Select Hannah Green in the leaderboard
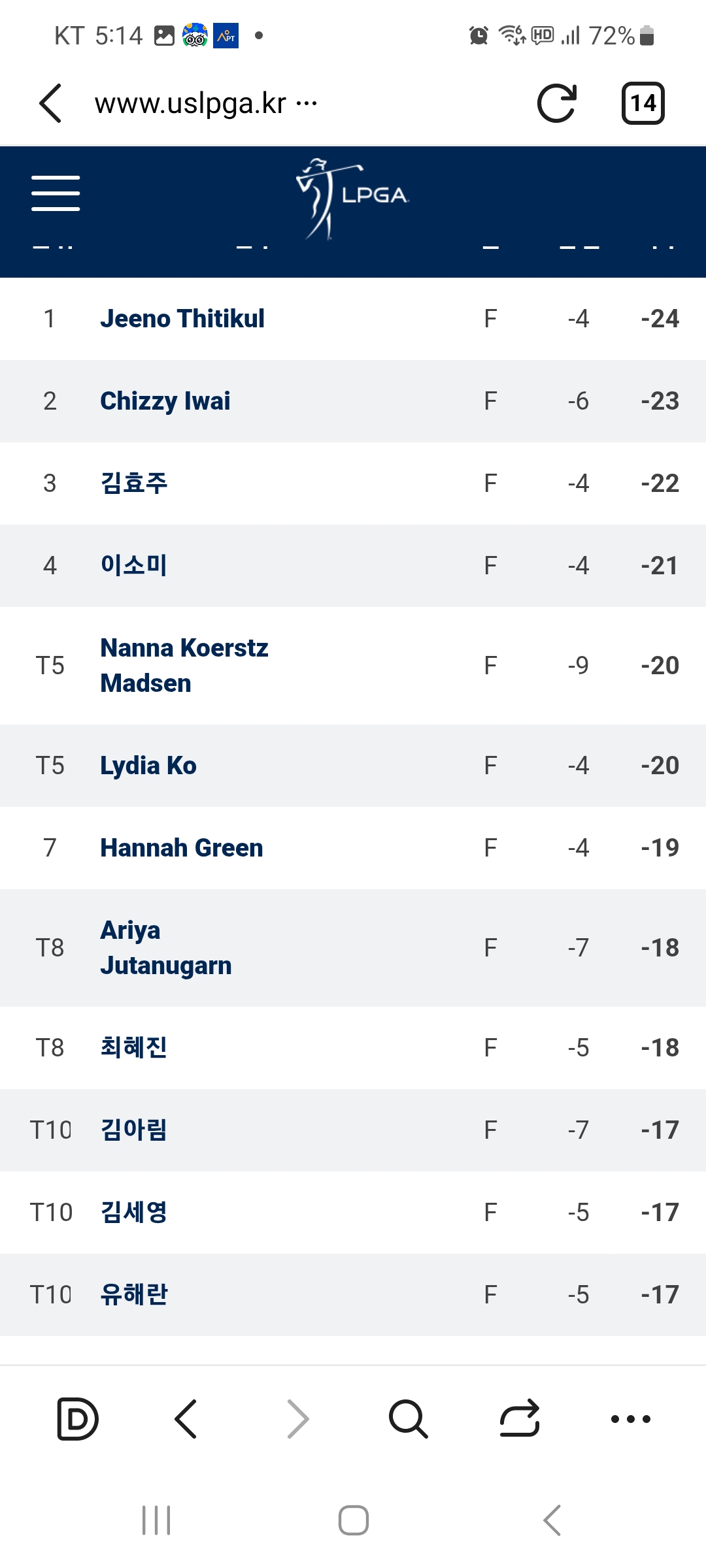The height and width of the screenshot is (1568, 706). [182, 848]
